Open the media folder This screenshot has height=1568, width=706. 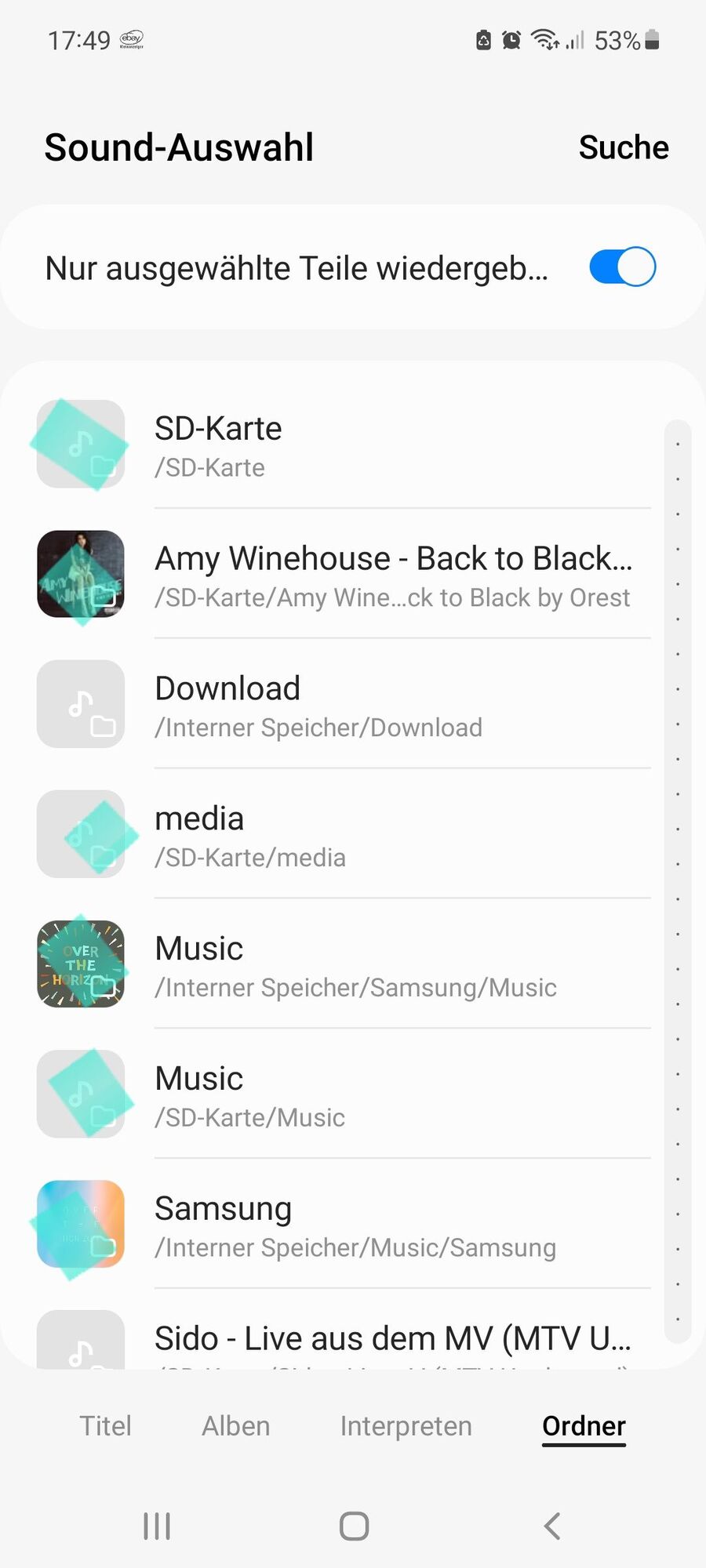344,835
